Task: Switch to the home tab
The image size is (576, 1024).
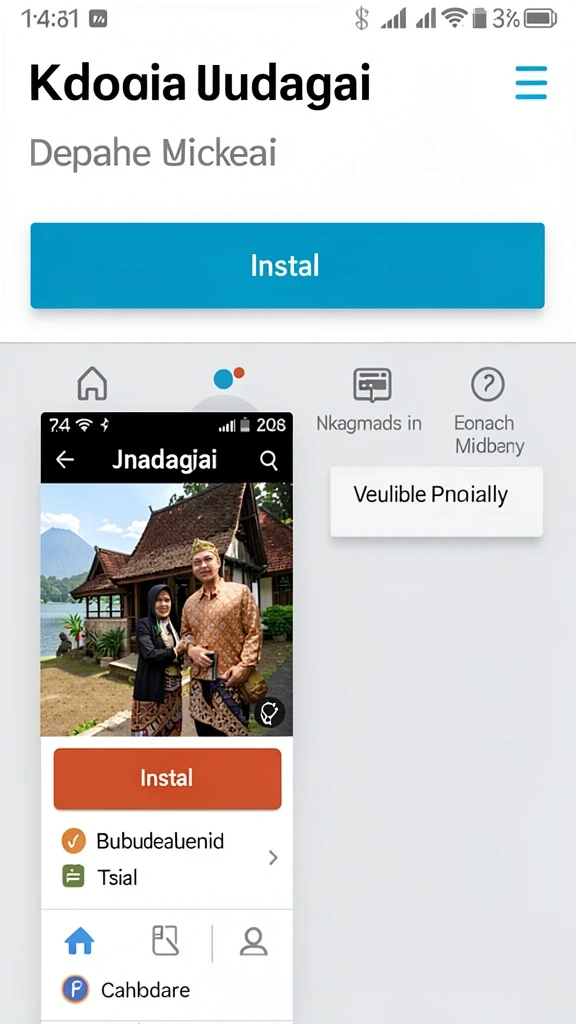Action: [92, 383]
